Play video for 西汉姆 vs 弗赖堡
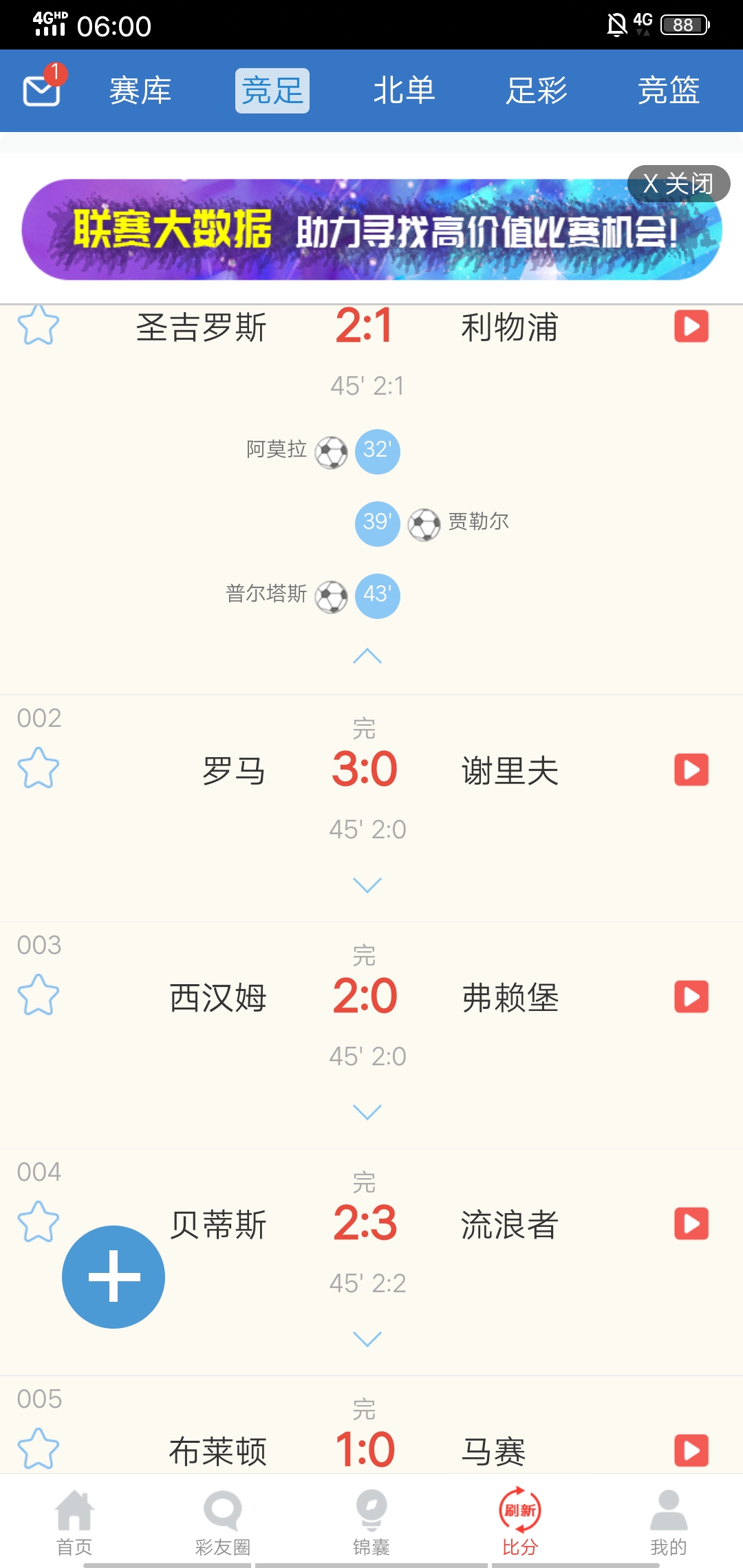The image size is (743, 1568). pyautogui.click(x=691, y=997)
